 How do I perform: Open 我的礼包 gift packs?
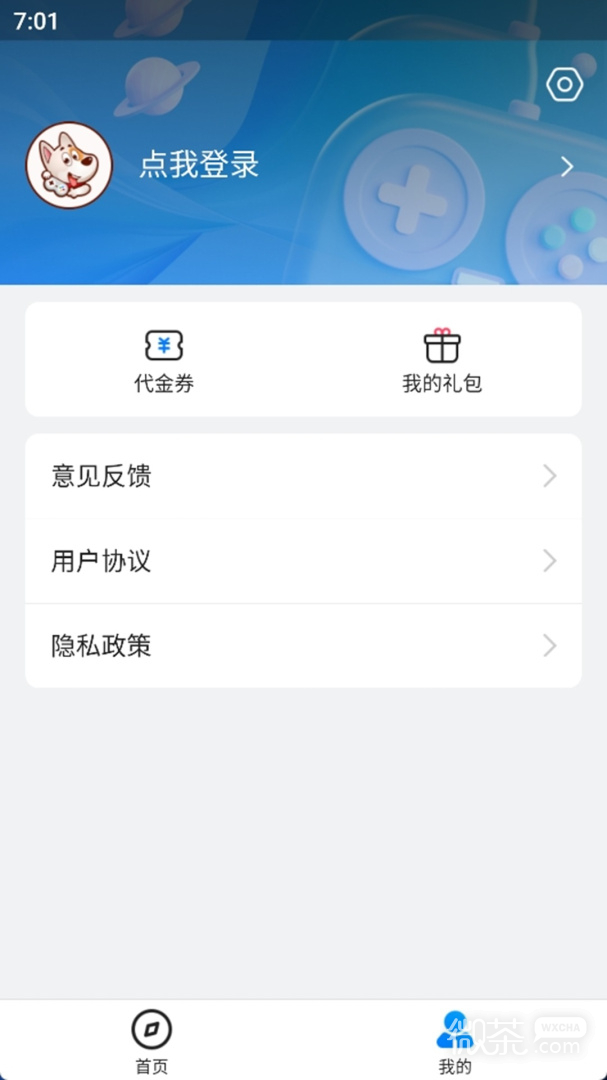click(442, 360)
